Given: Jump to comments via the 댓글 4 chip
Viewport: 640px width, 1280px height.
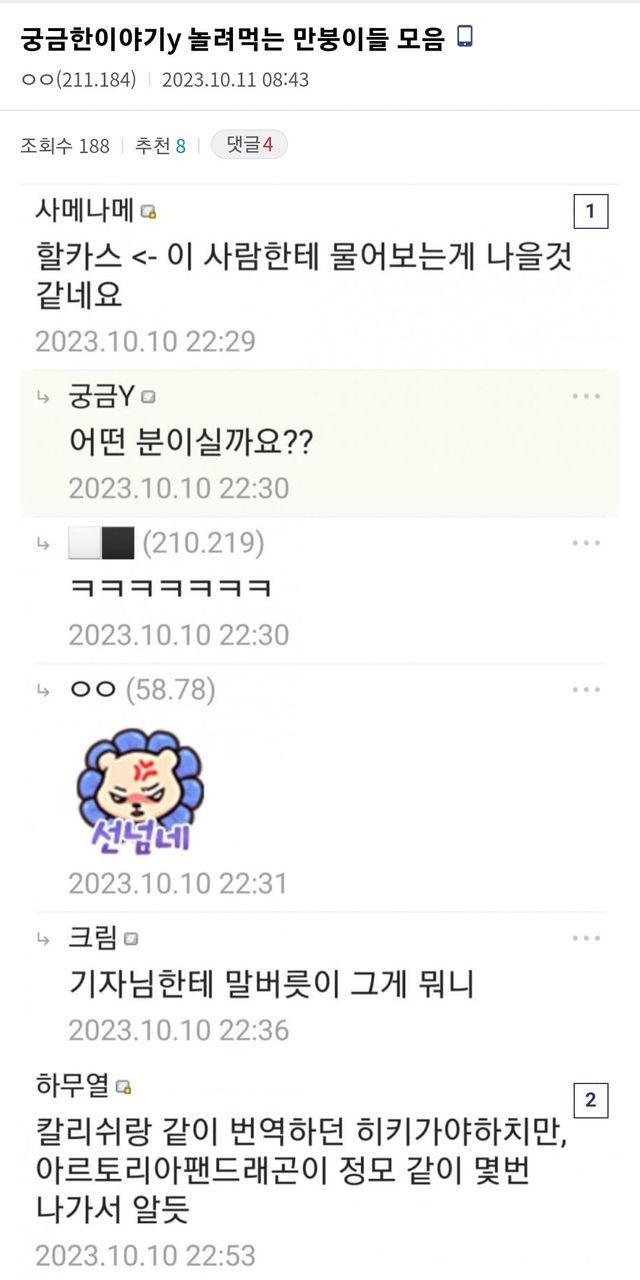Looking at the screenshot, I should pyautogui.click(x=249, y=145).
